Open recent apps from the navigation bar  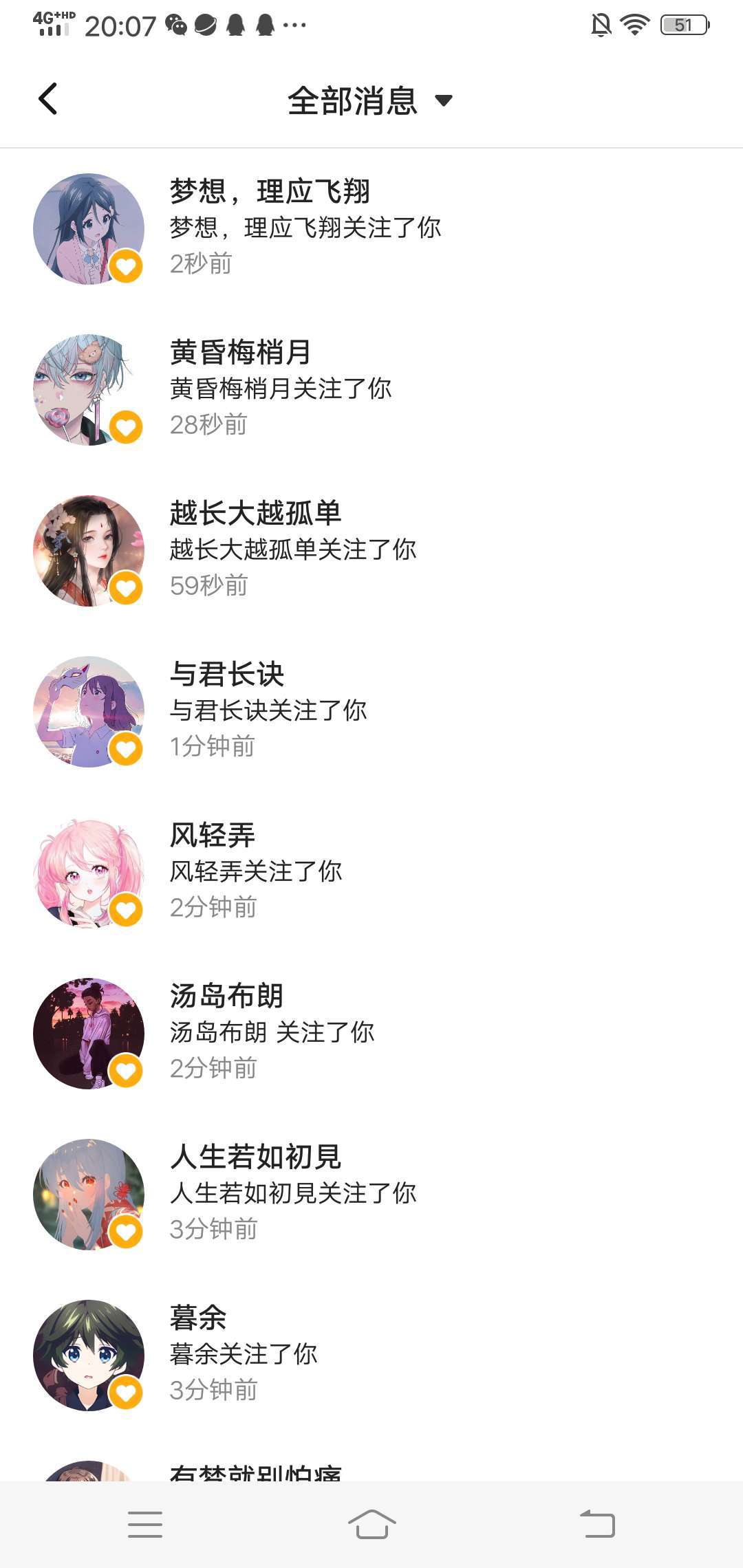click(x=145, y=1524)
